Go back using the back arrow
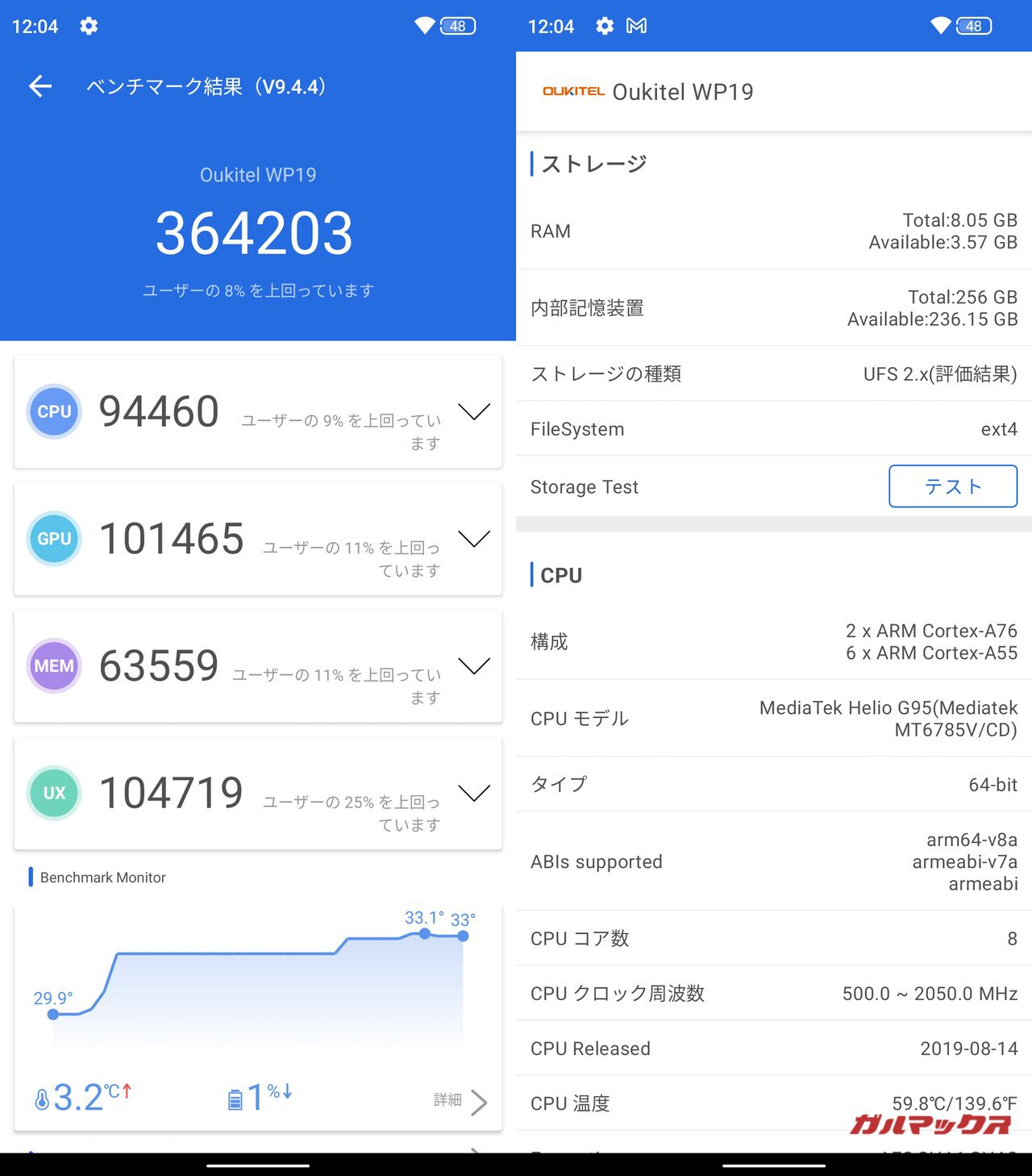The width and height of the screenshot is (1032, 1176). tap(39, 85)
